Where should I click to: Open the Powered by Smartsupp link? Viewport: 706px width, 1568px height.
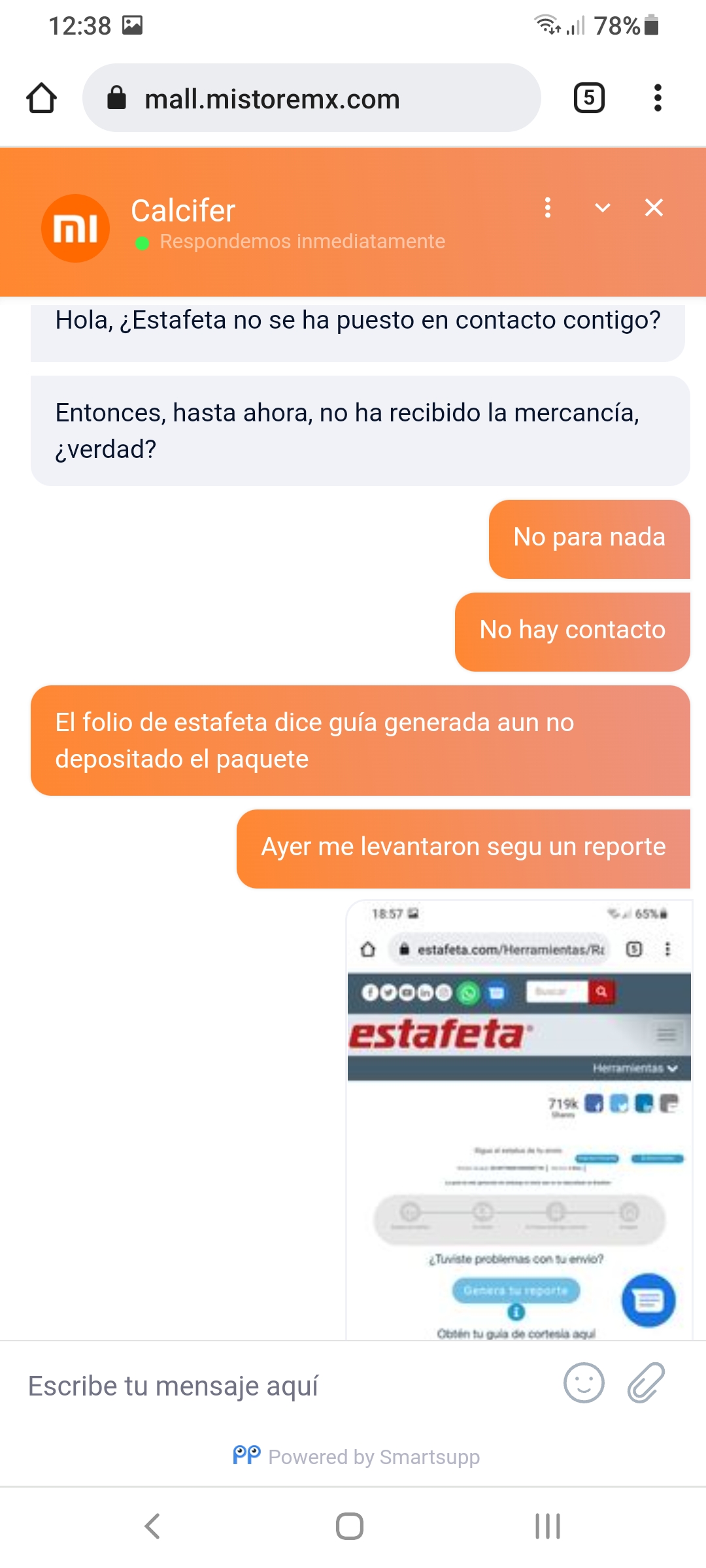[356, 1456]
